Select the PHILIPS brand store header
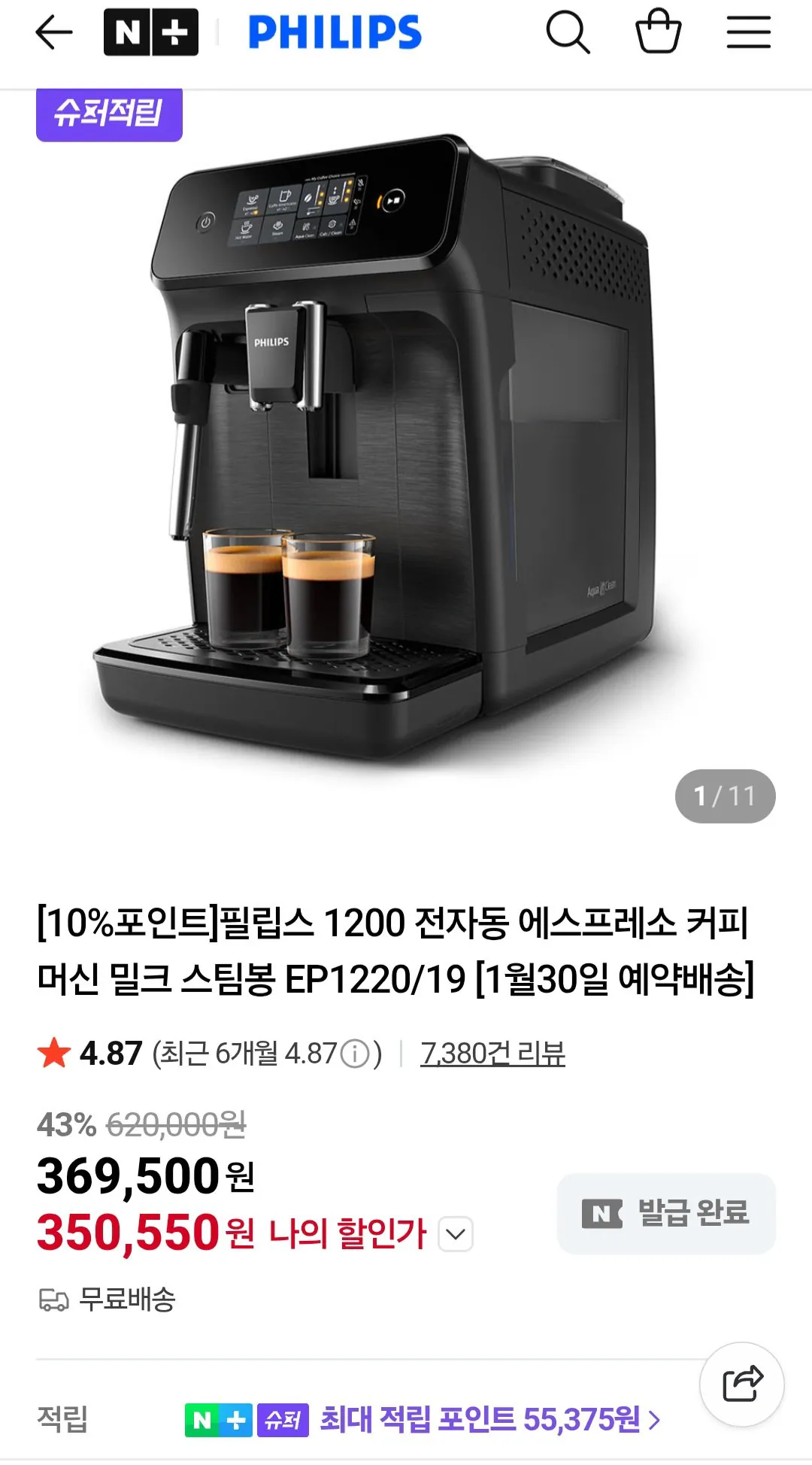This screenshot has width=812, height=1465. pos(335,33)
